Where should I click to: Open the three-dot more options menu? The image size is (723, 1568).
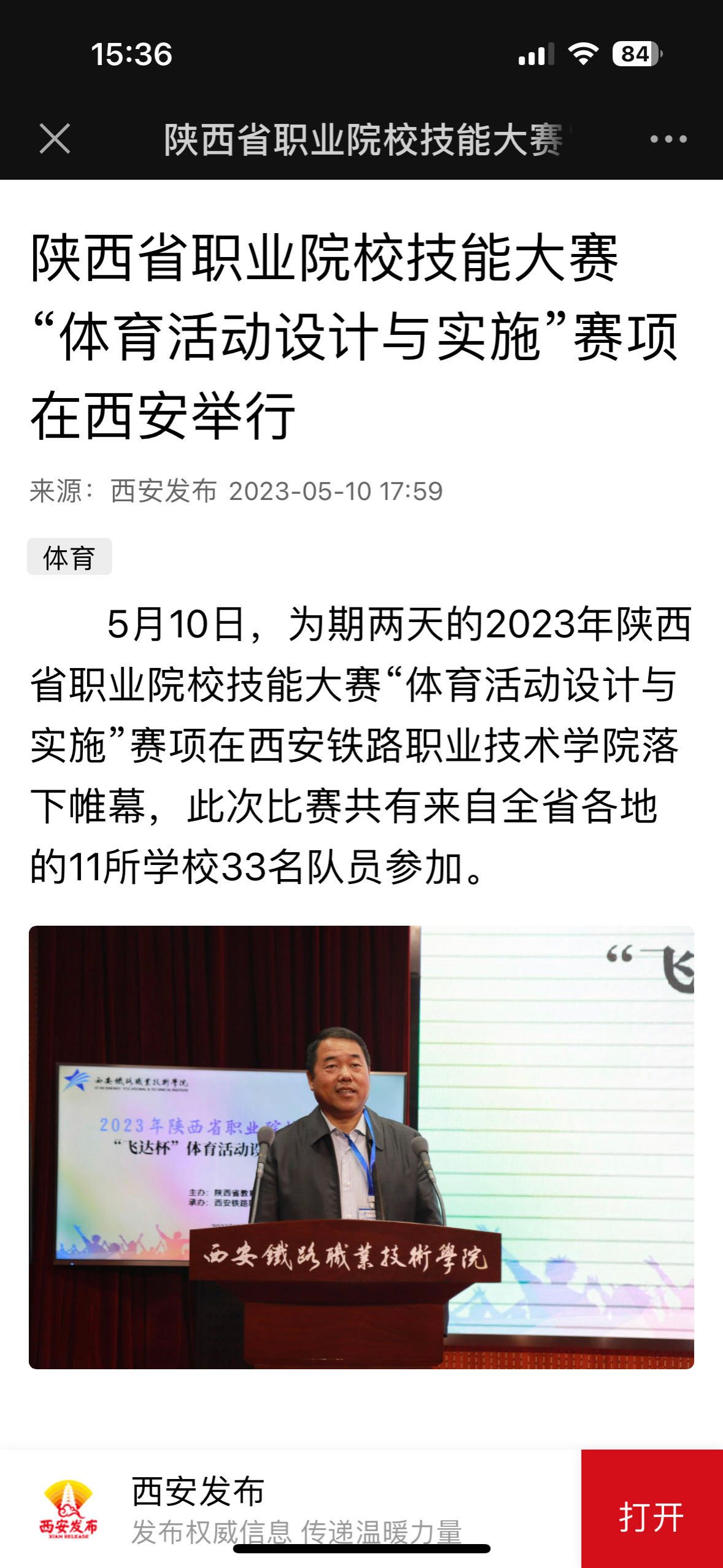(668, 139)
